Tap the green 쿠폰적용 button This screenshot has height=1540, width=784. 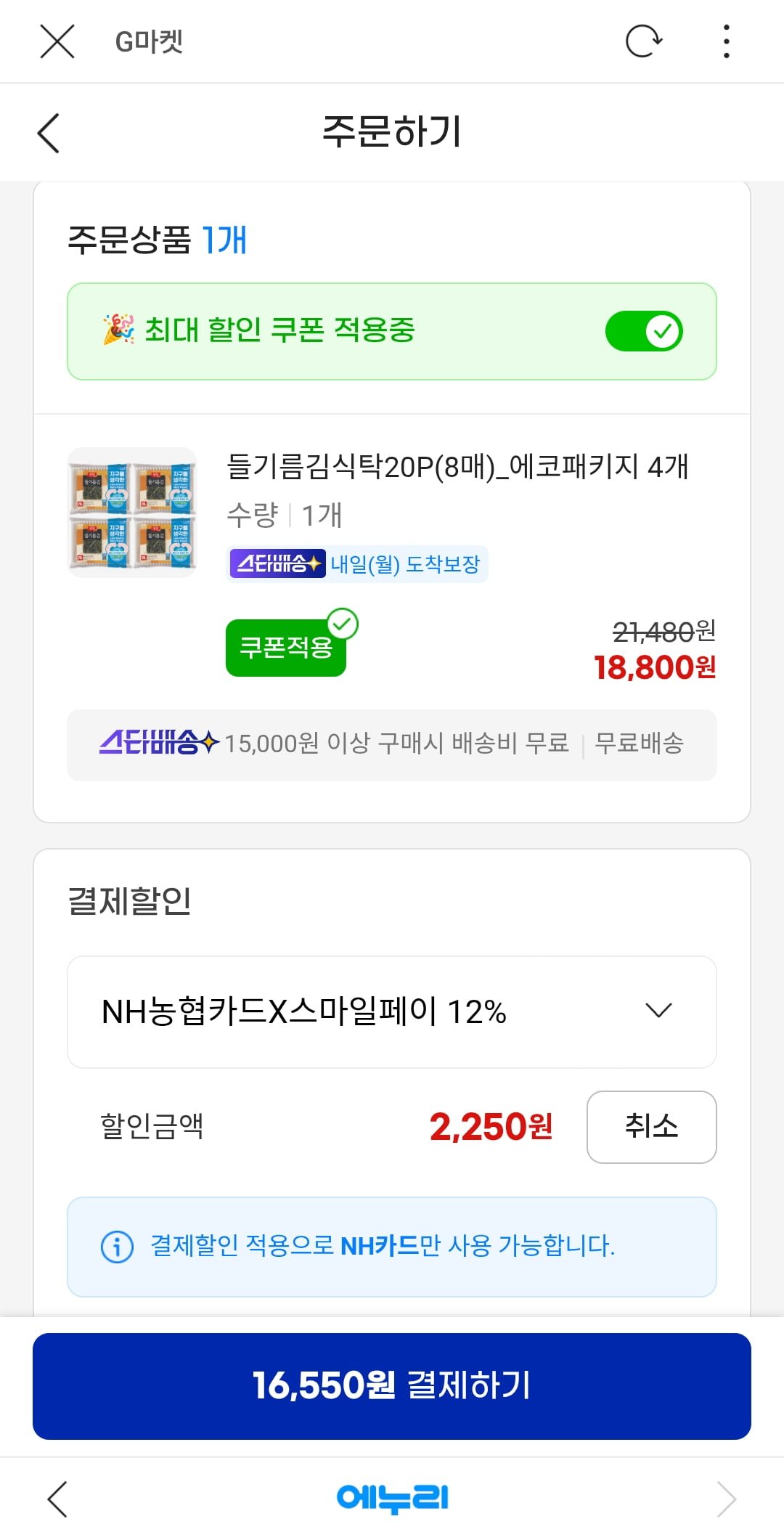point(286,647)
